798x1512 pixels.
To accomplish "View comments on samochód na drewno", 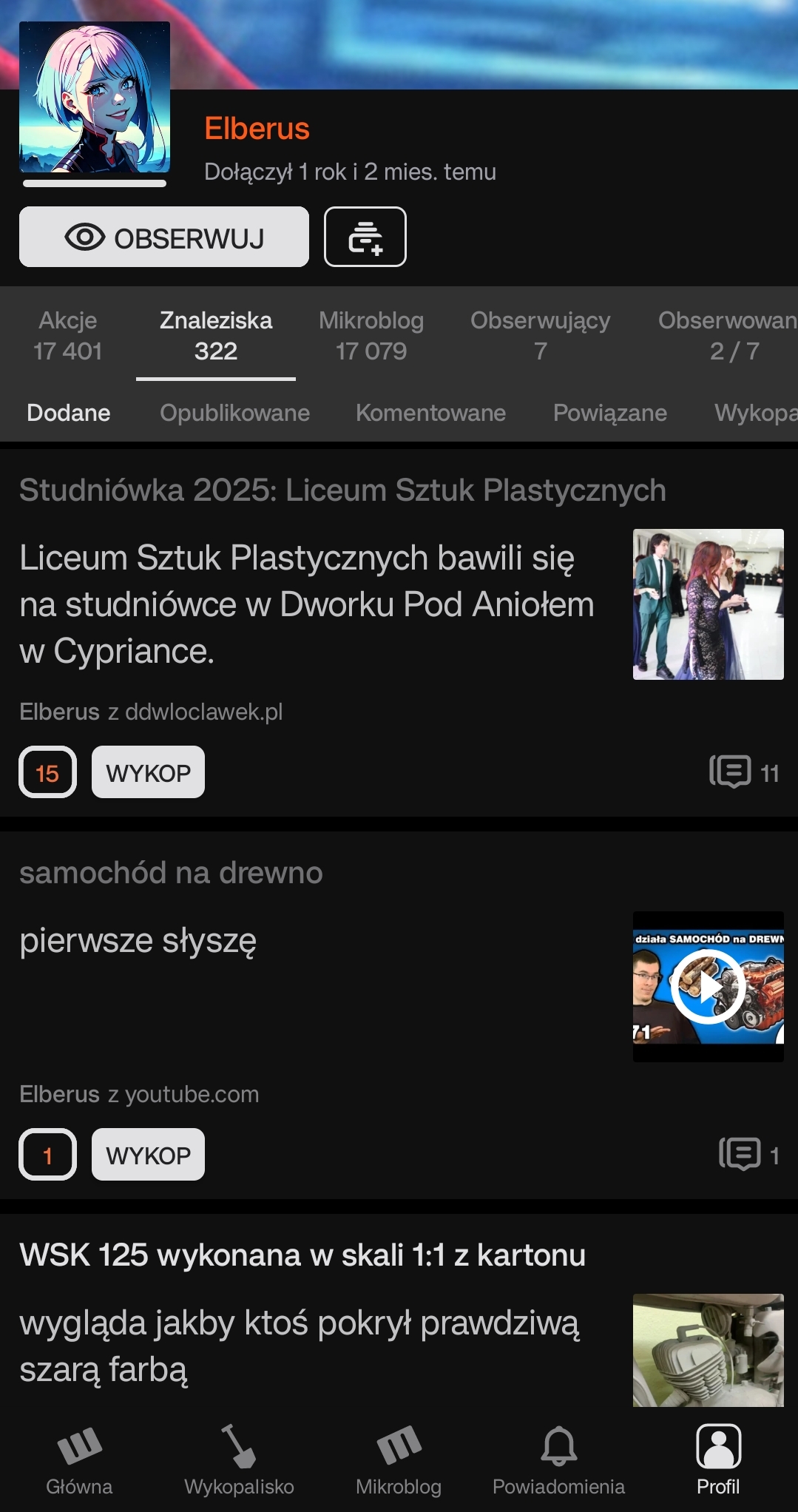I will click(748, 1155).
